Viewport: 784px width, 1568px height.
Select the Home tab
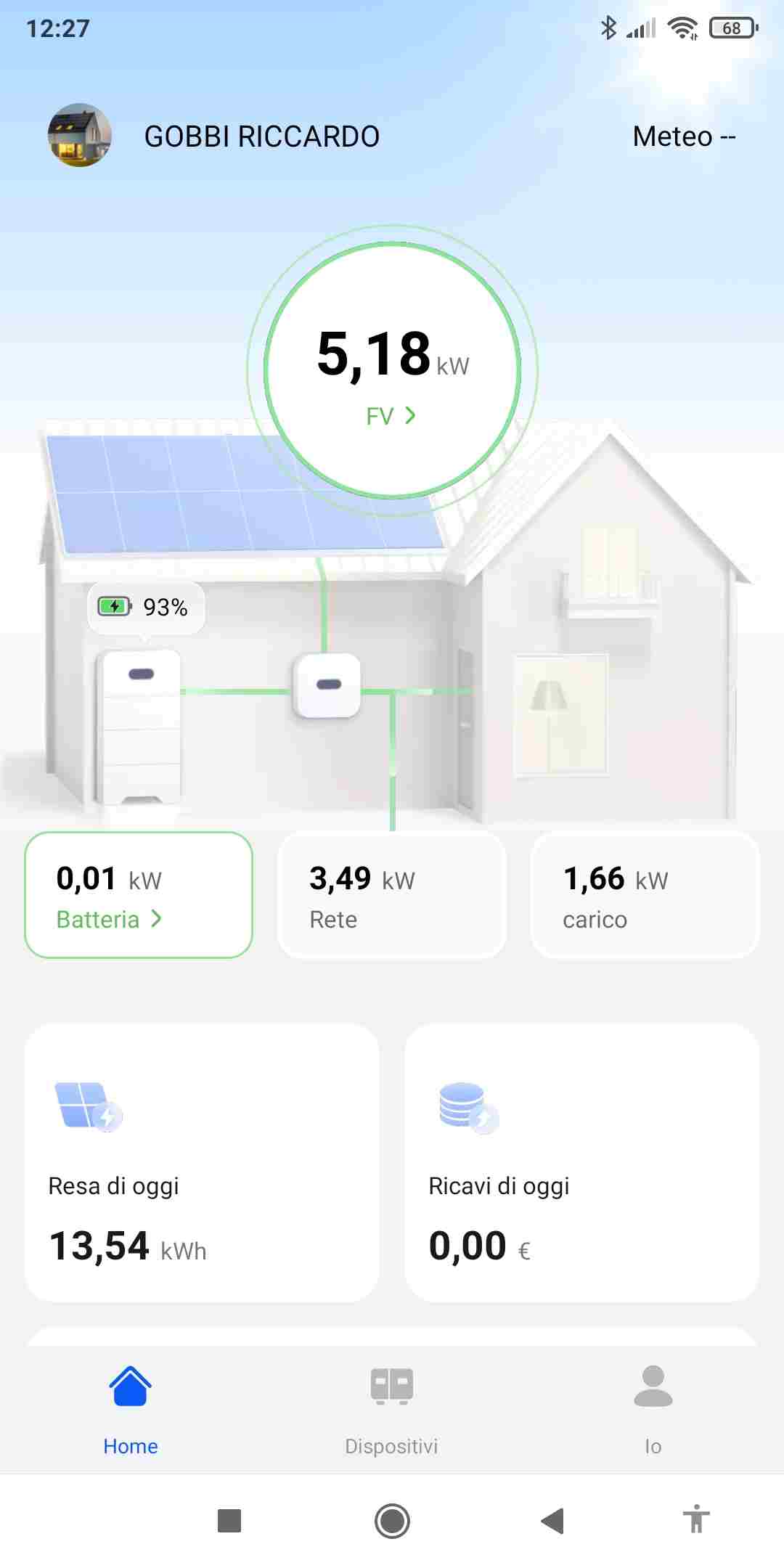coord(131,1410)
